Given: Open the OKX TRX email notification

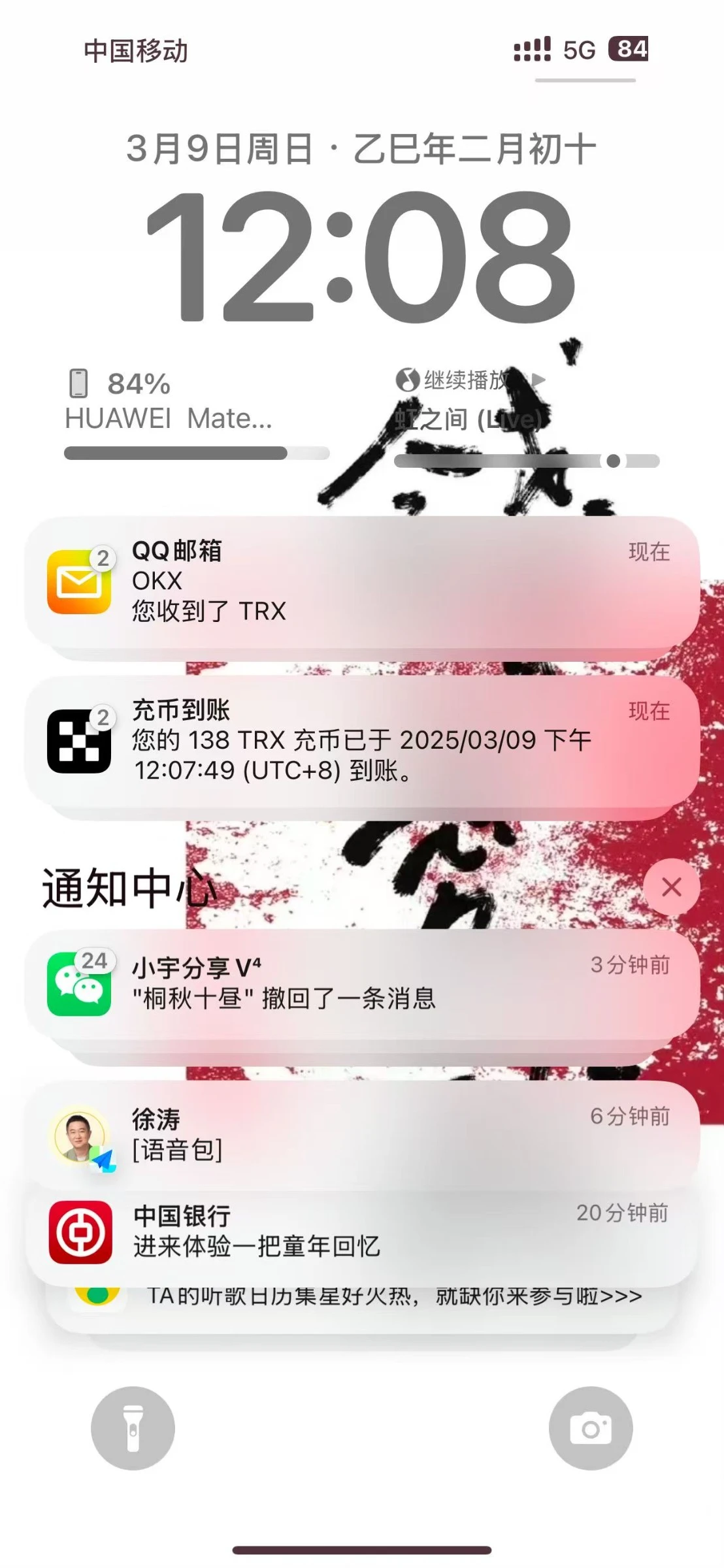Looking at the screenshot, I should coord(359,580).
